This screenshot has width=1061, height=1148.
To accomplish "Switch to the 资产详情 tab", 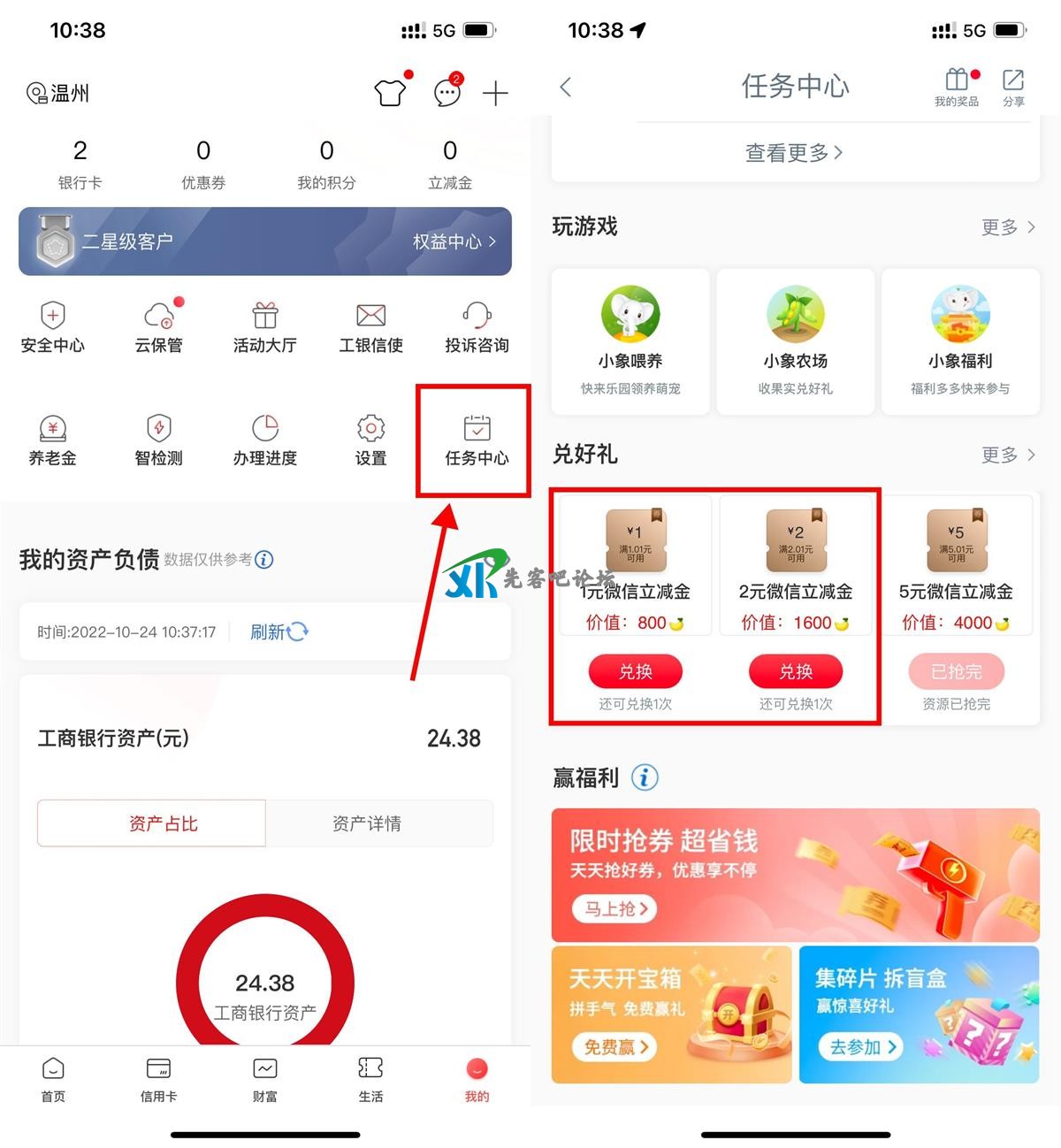I will click(367, 823).
